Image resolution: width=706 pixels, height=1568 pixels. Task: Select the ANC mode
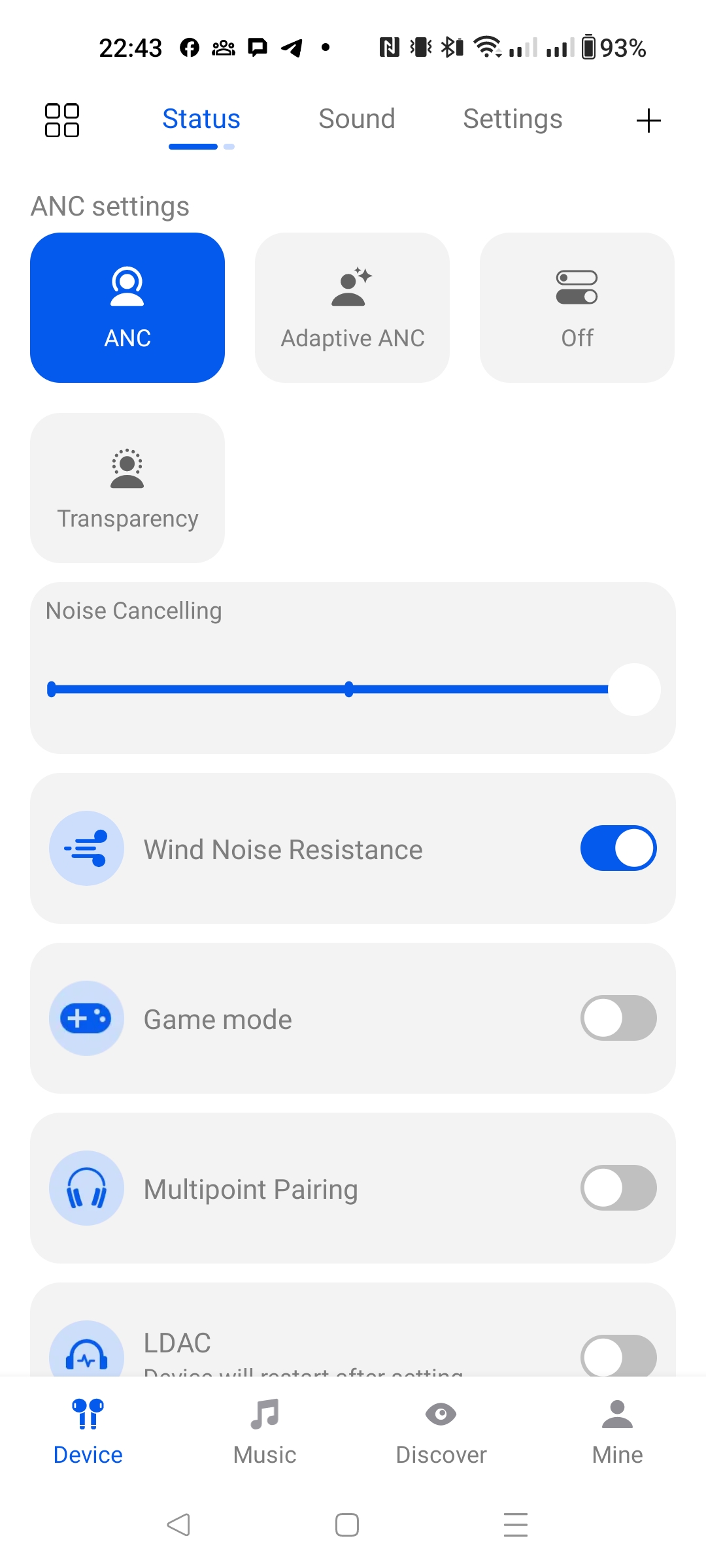point(127,308)
